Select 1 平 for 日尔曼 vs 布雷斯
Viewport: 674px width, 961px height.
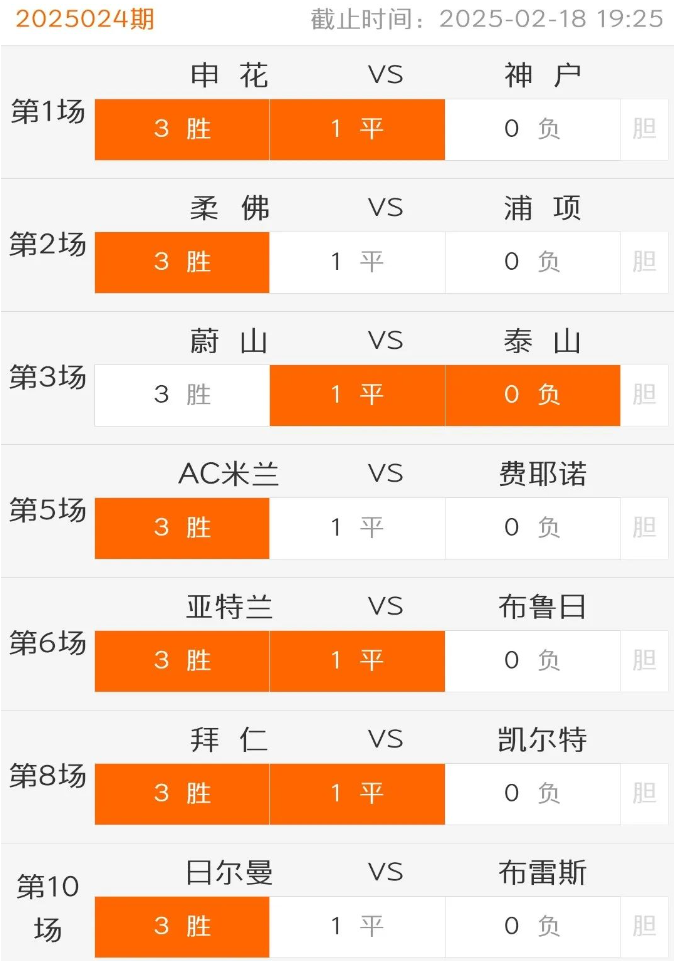point(357,926)
